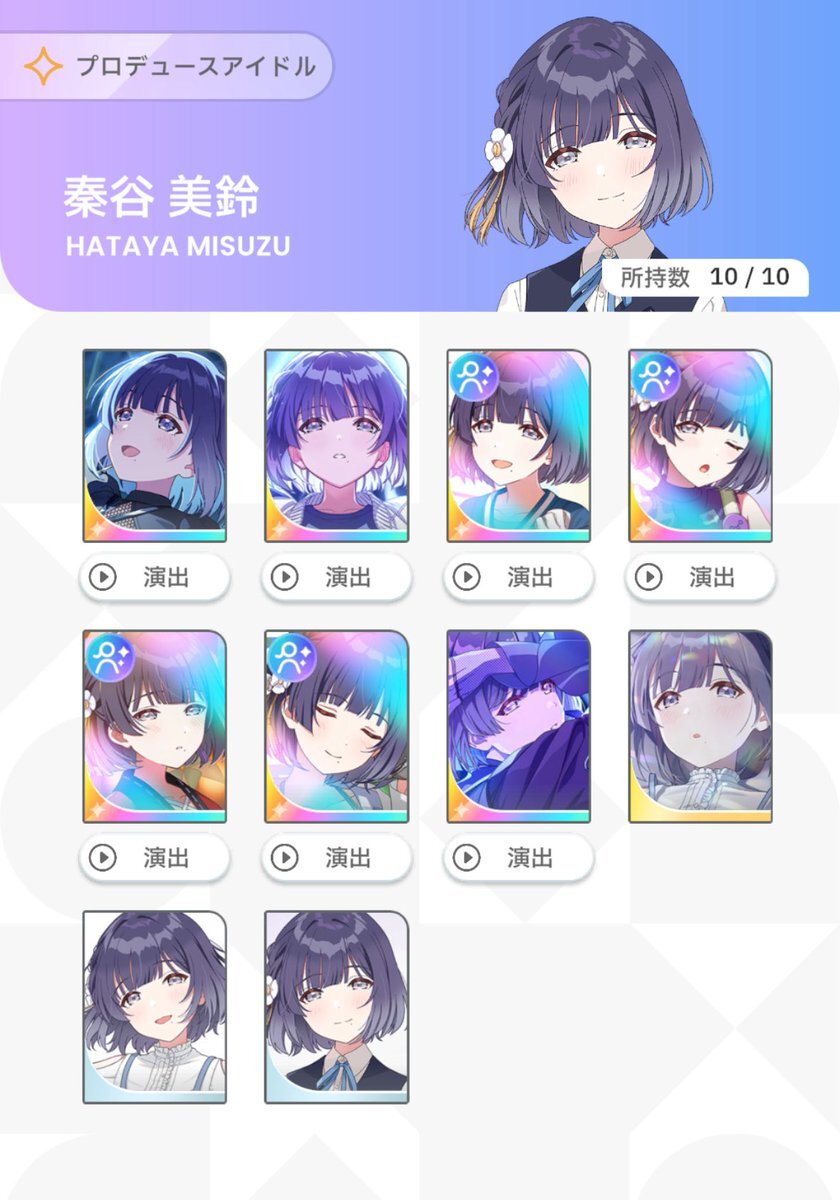
Task: Open the school uniform card with blue ribbon tie
Action: coord(336,1007)
